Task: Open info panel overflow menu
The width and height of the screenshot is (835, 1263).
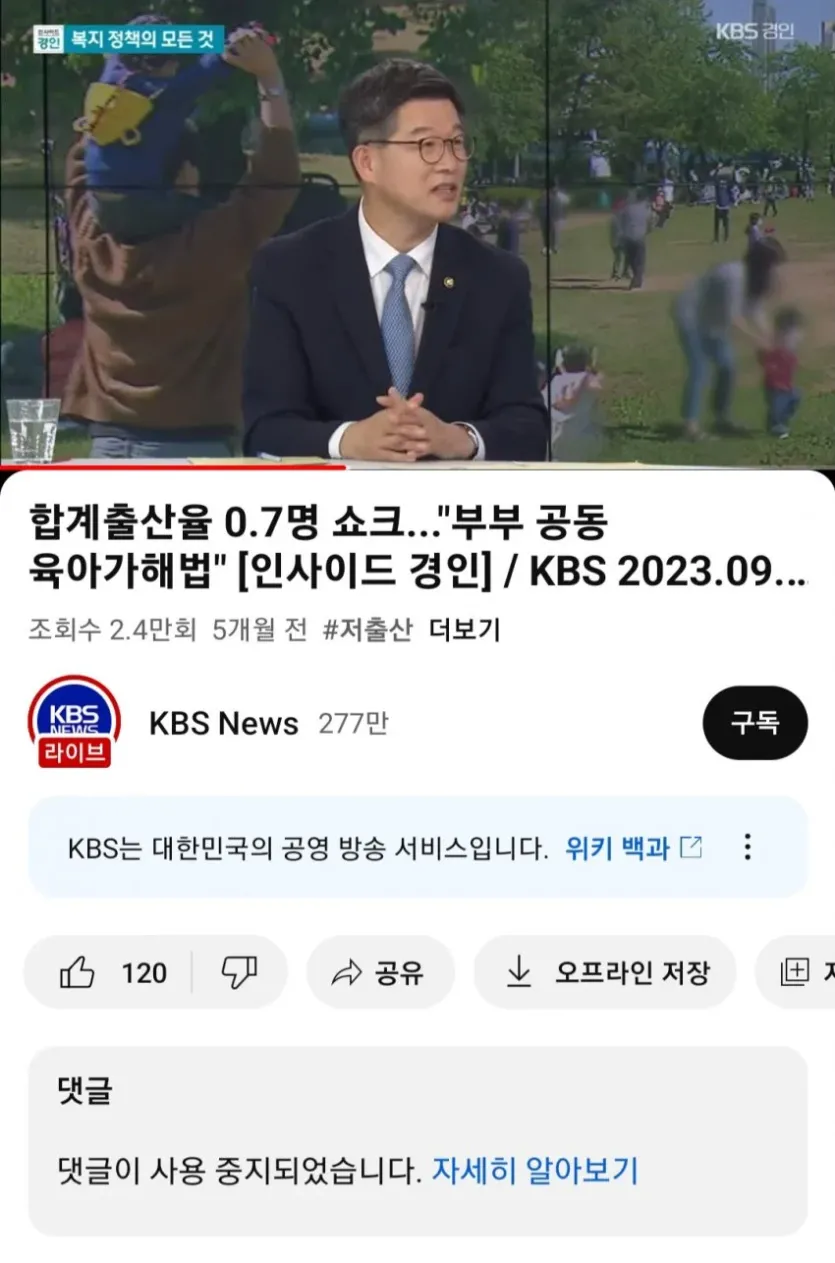Action: tap(748, 848)
